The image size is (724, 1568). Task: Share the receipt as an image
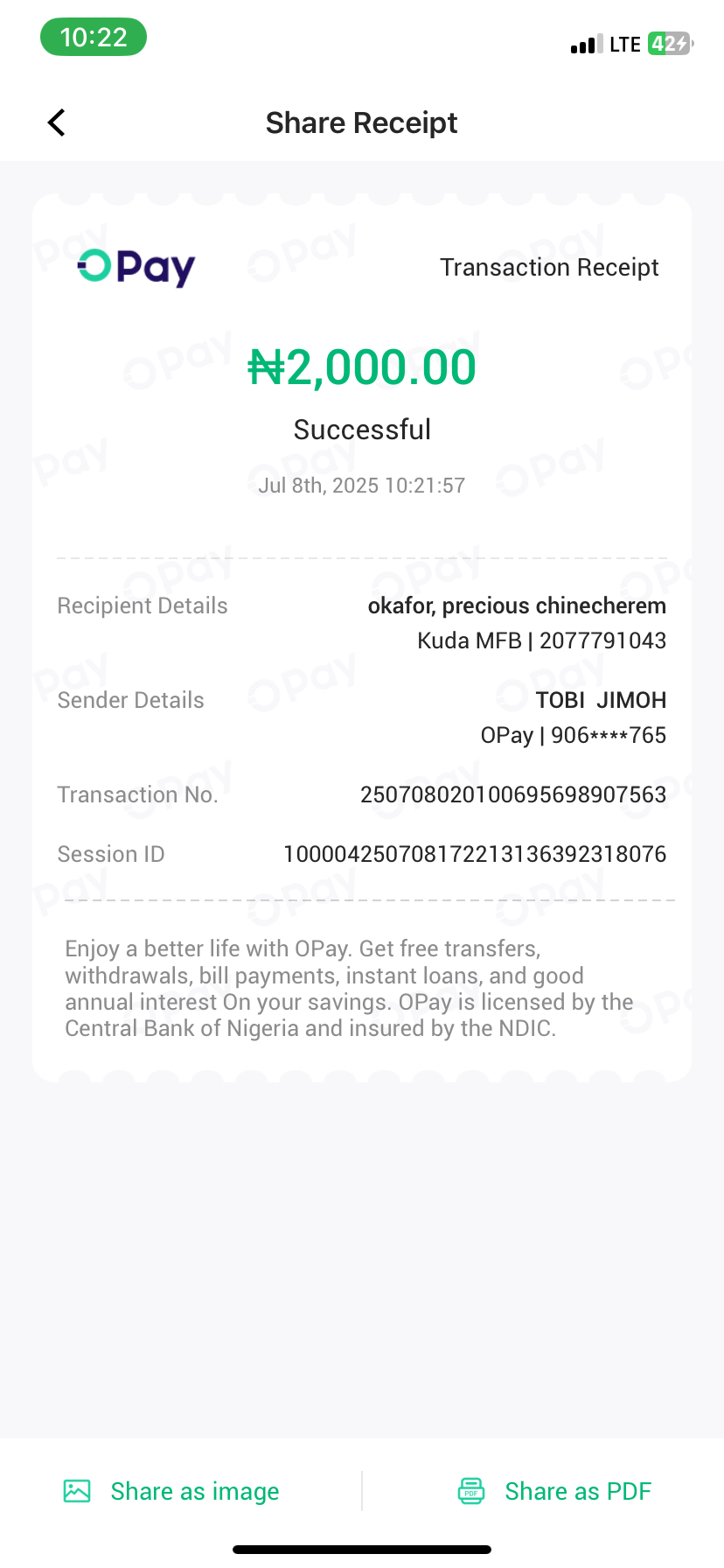click(172, 1491)
